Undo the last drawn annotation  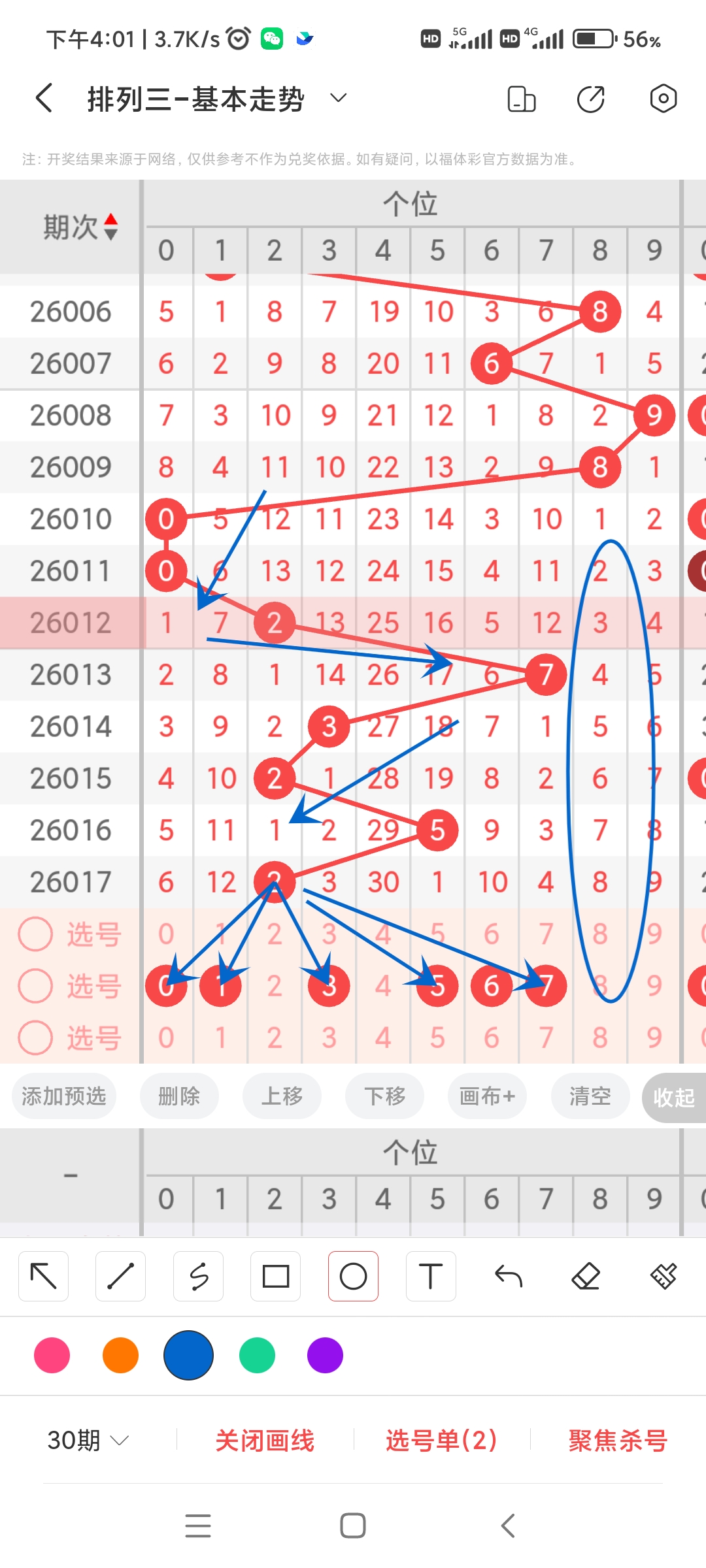(509, 1275)
